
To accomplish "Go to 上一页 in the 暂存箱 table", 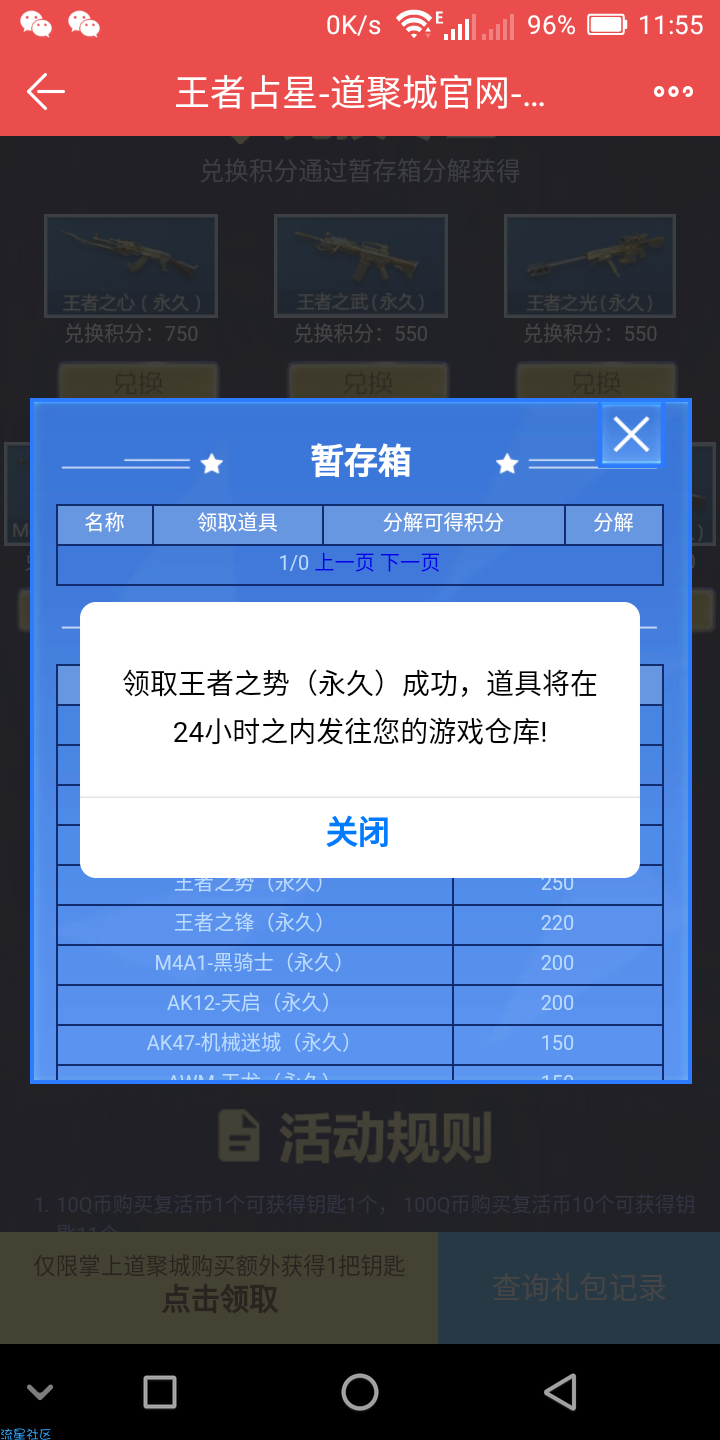I will click(x=344, y=563).
